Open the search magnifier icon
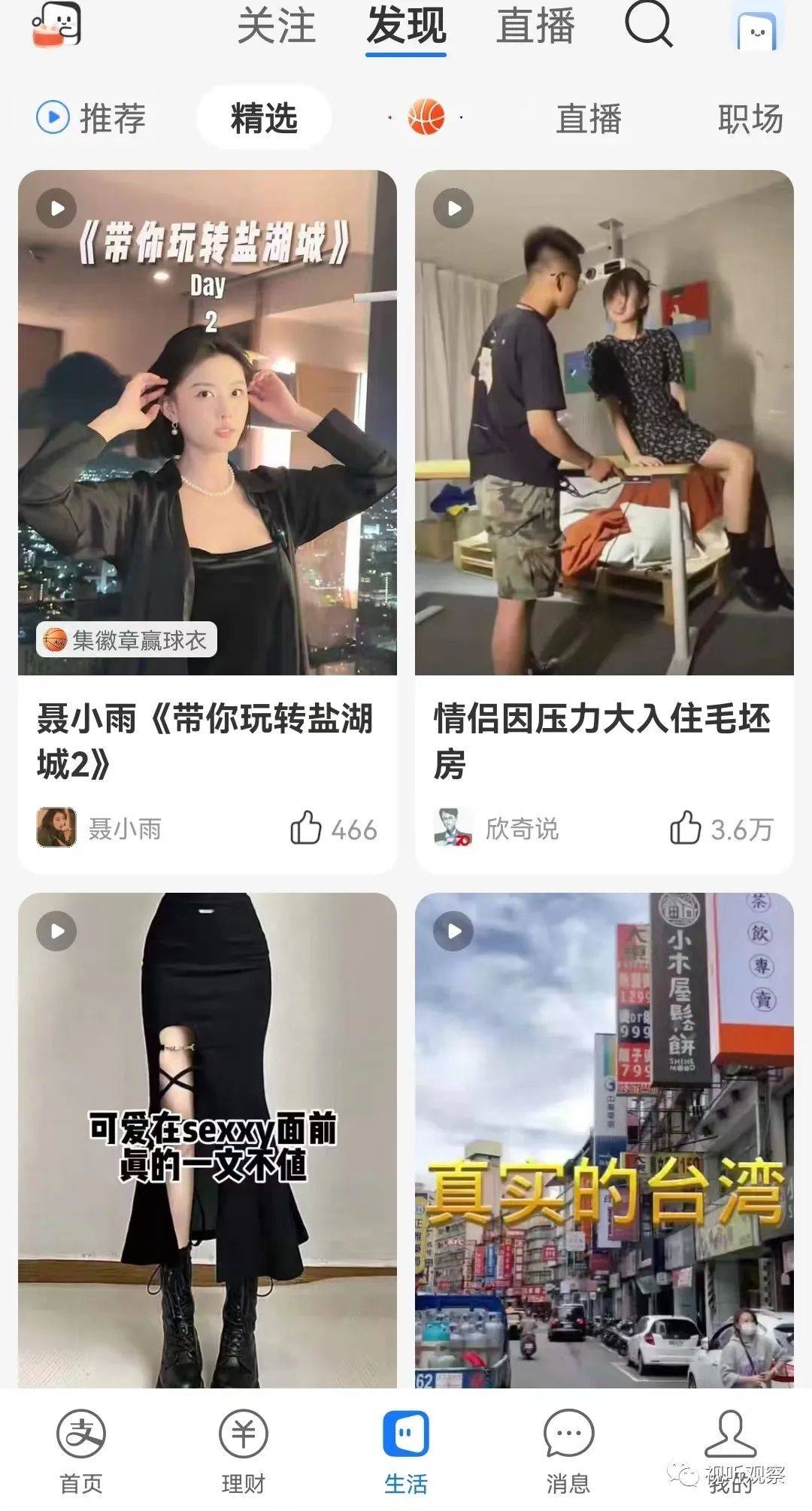The width and height of the screenshot is (812, 1511). click(x=648, y=26)
